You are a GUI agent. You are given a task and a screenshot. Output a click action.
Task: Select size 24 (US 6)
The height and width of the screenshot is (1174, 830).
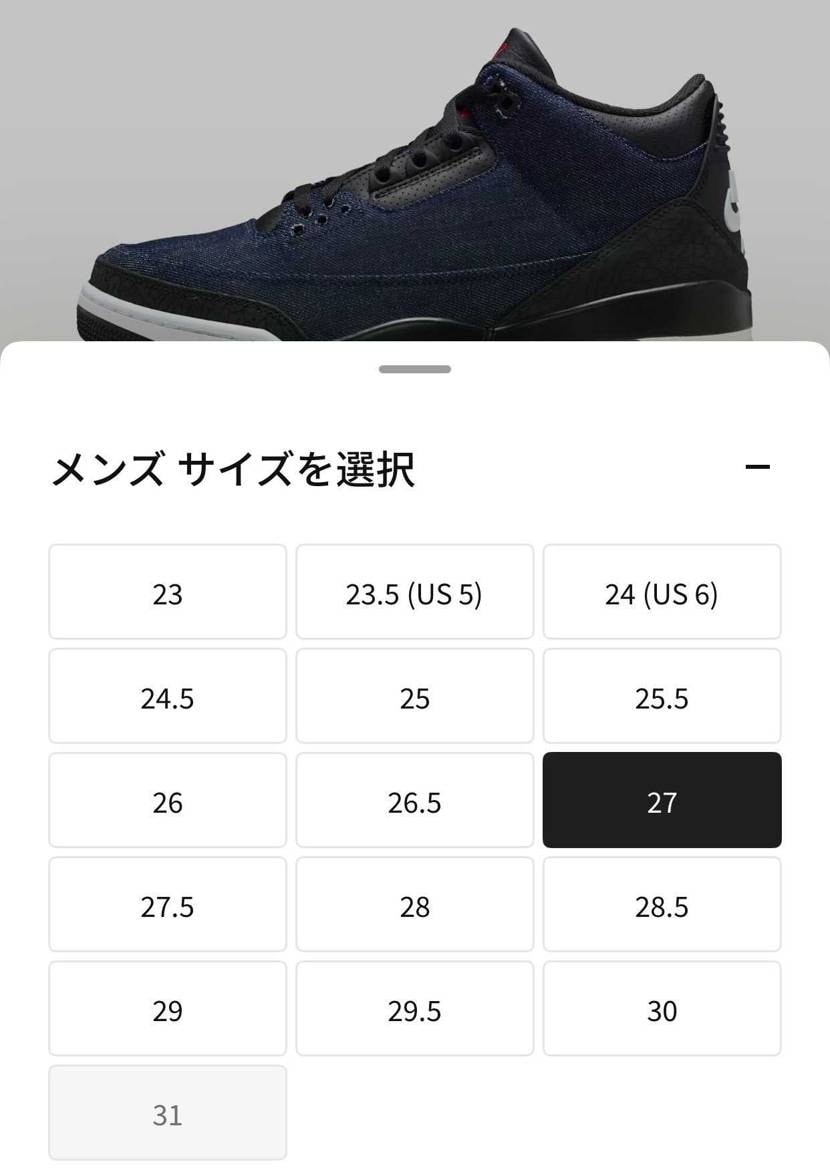point(662,592)
